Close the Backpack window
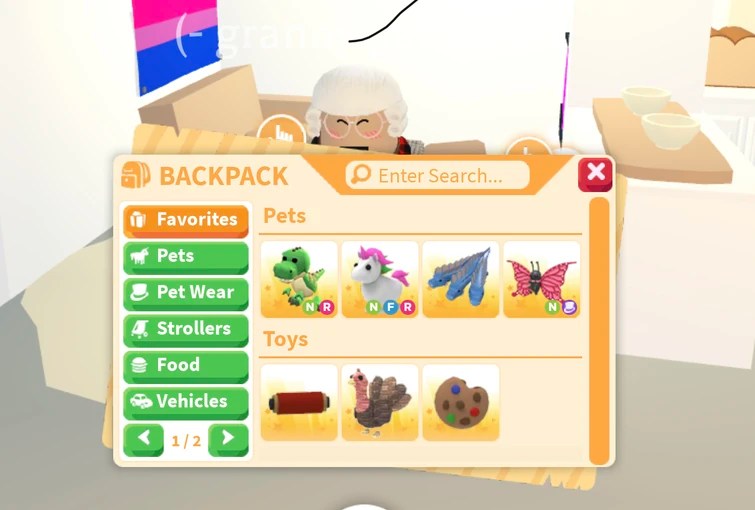This screenshot has width=755, height=510. tap(595, 174)
